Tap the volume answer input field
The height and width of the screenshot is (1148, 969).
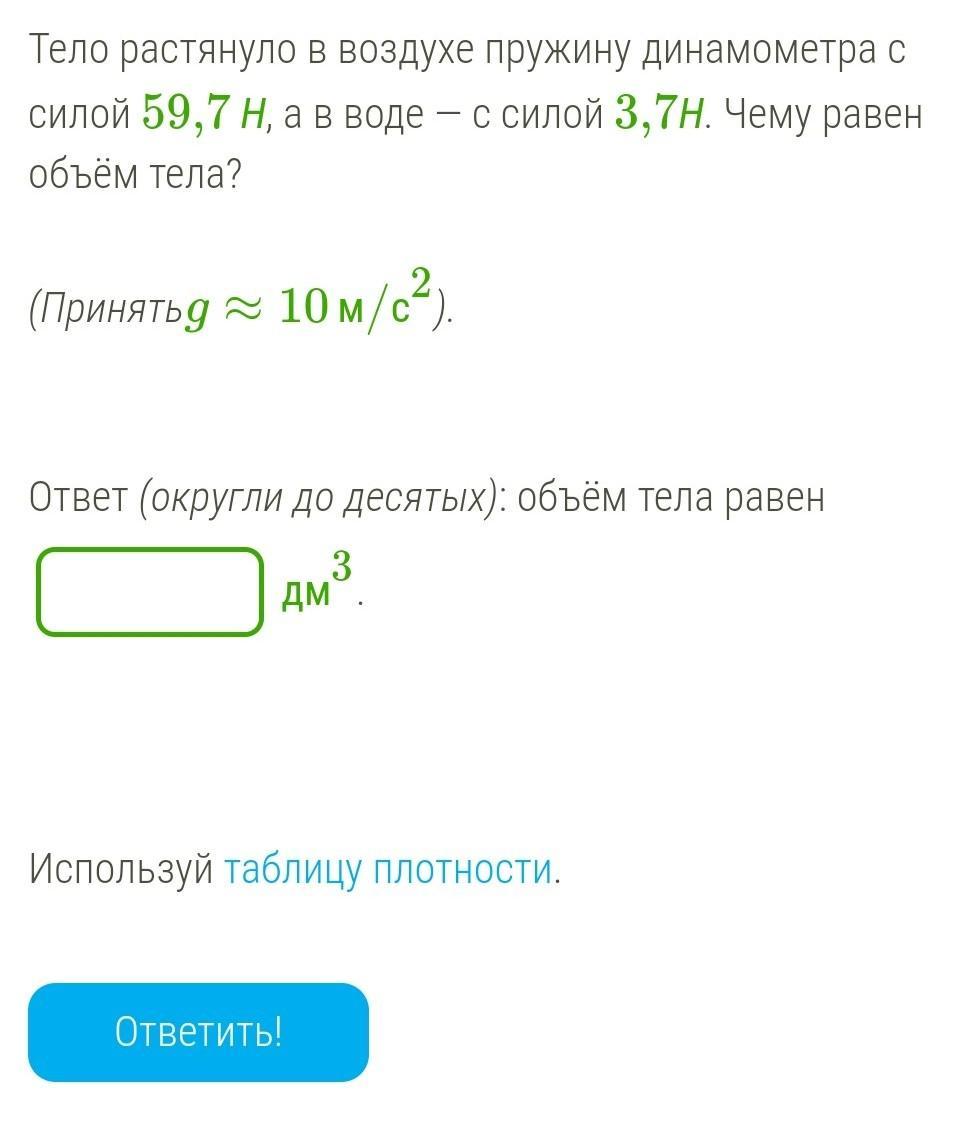pos(150,591)
